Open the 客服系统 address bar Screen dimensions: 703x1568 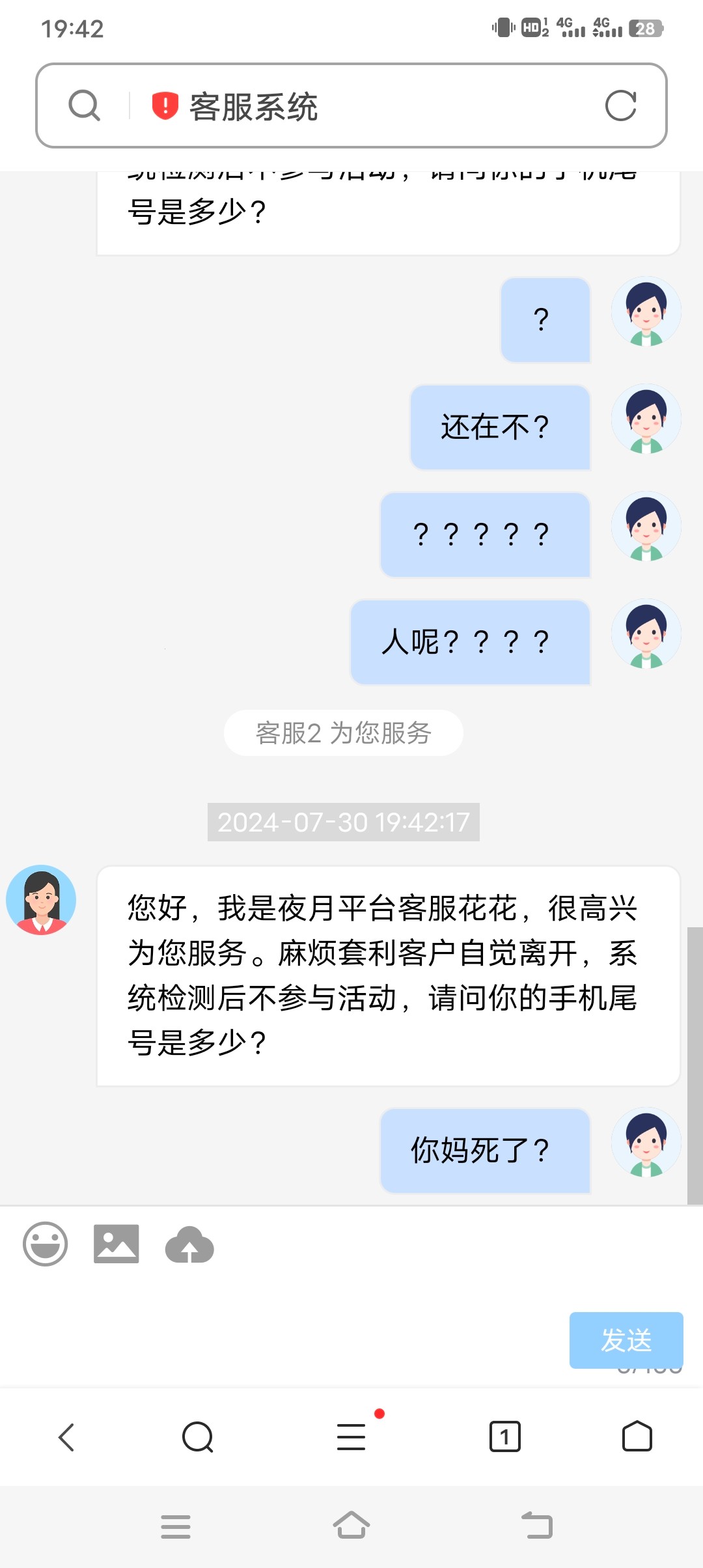(x=365, y=106)
